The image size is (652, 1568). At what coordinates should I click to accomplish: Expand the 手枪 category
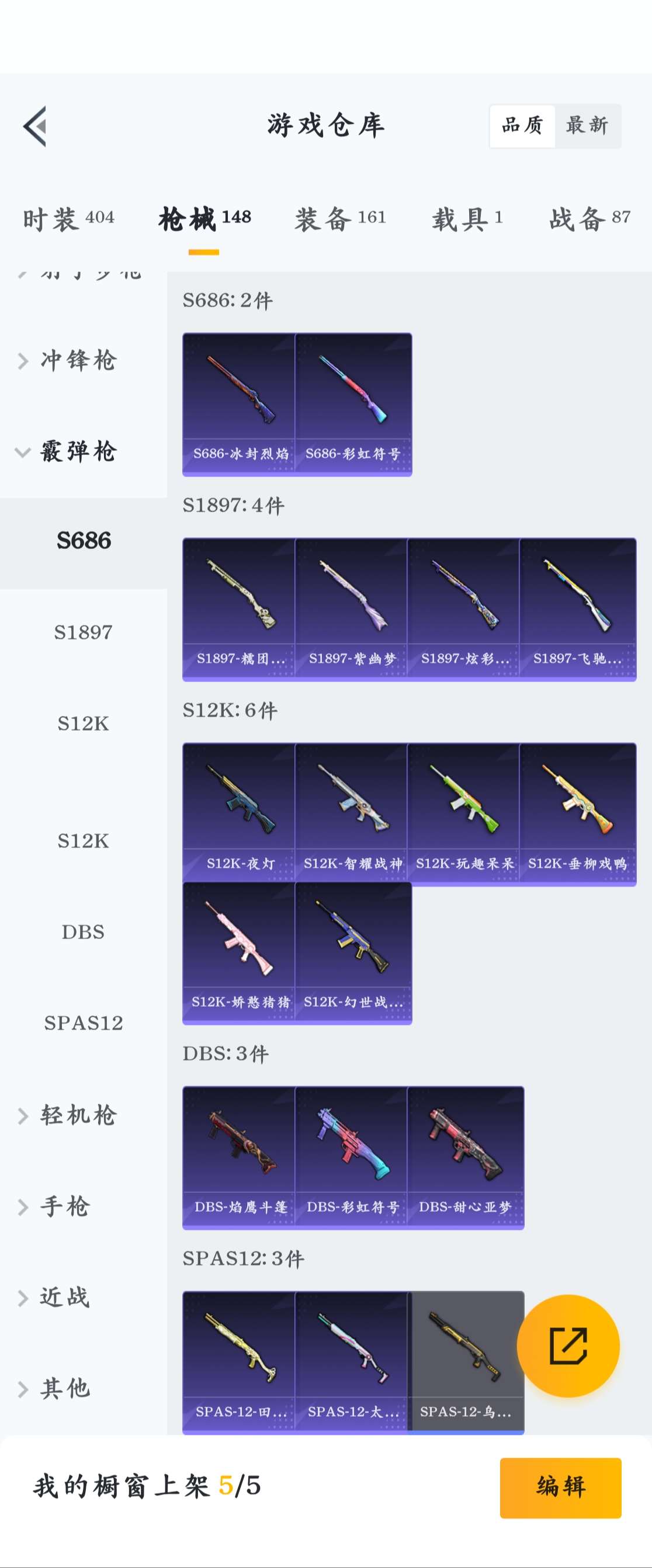pos(65,1207)
